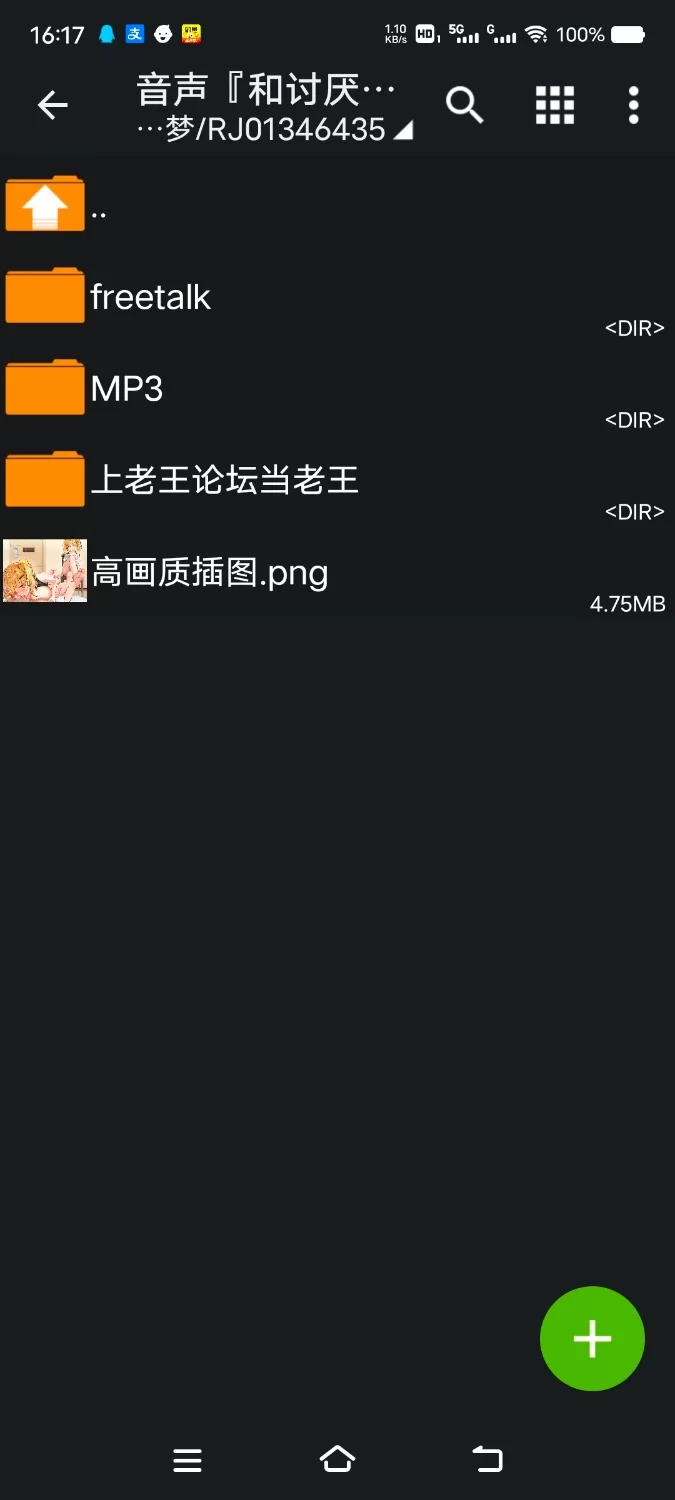This screenshot has height=1500, width=675.
Task: Change view mode with the grid icon
Action: tap(554, 104)
